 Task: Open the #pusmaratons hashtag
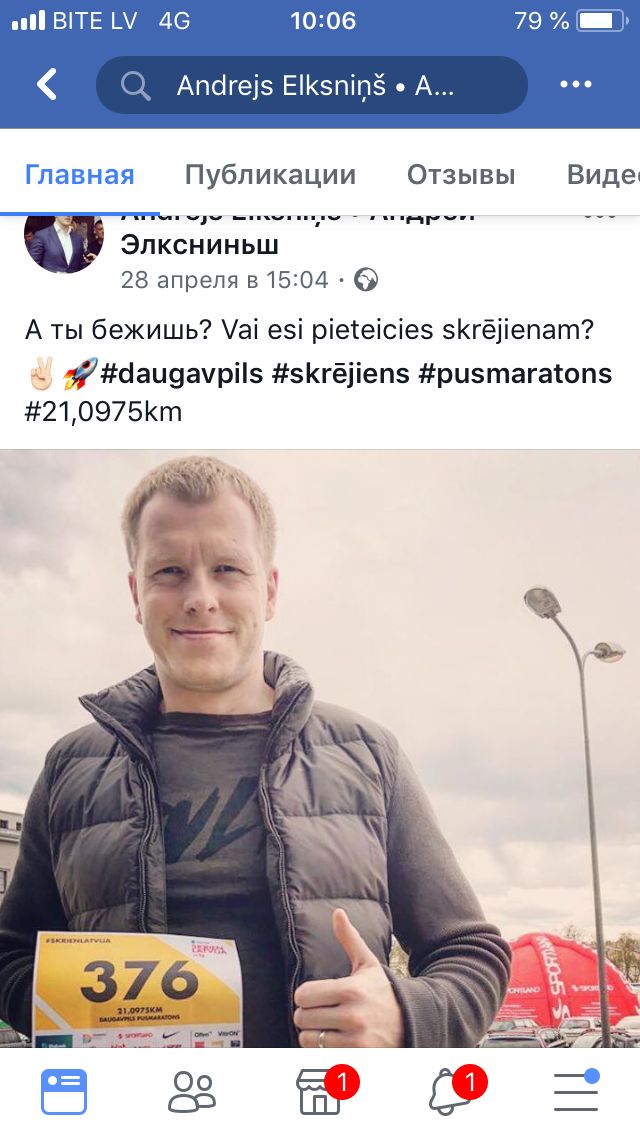[x=515, y=374]
